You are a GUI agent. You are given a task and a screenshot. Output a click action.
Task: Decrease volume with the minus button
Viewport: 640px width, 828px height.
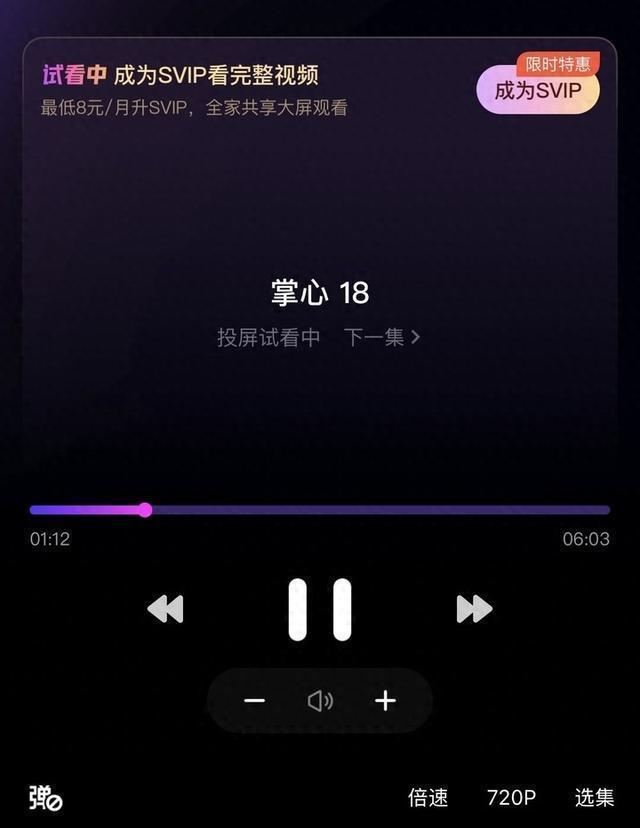255,701
